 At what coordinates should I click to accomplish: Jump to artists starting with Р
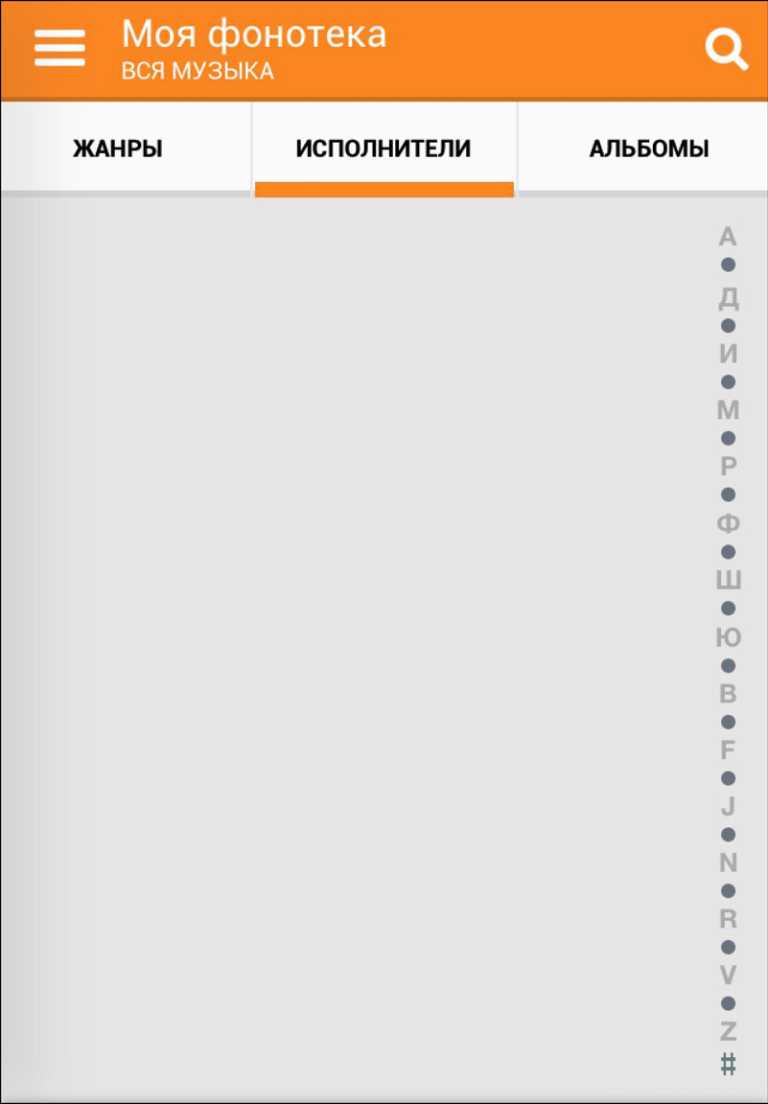coord(727,465)
